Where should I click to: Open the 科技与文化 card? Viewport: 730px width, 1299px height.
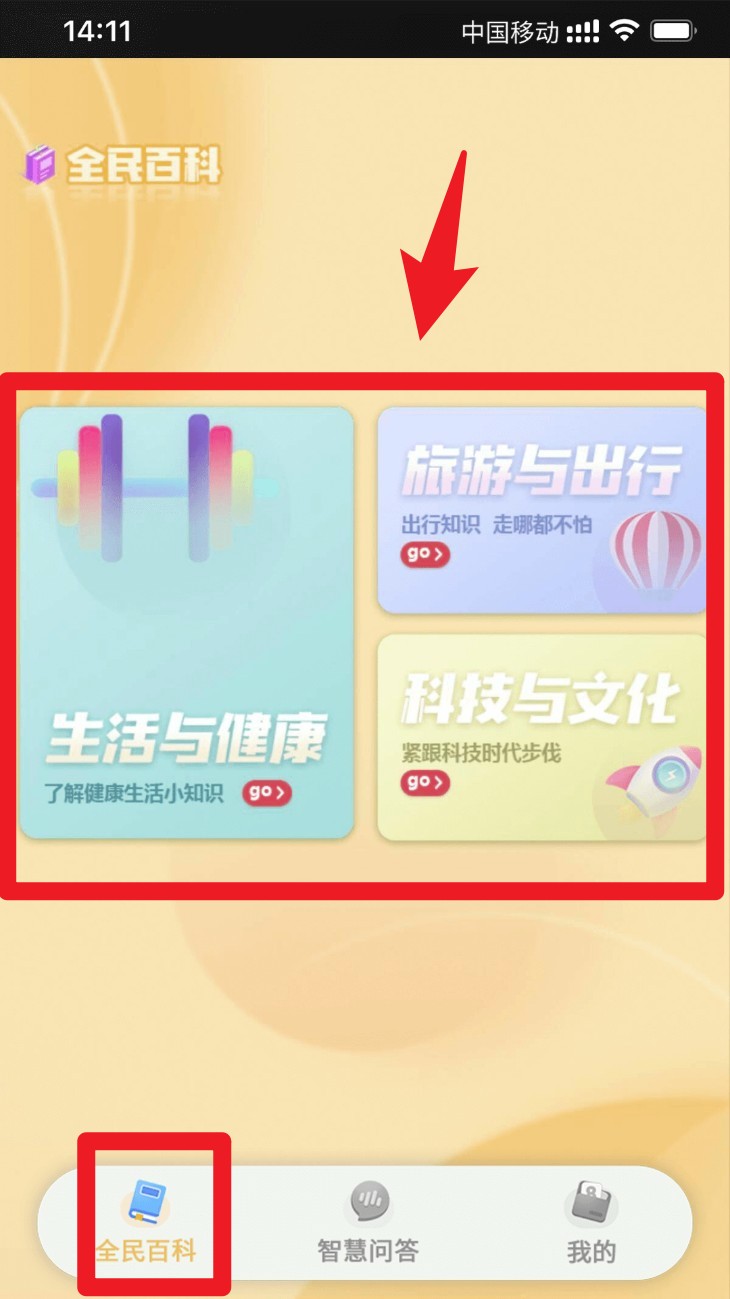tap(541, 737)
